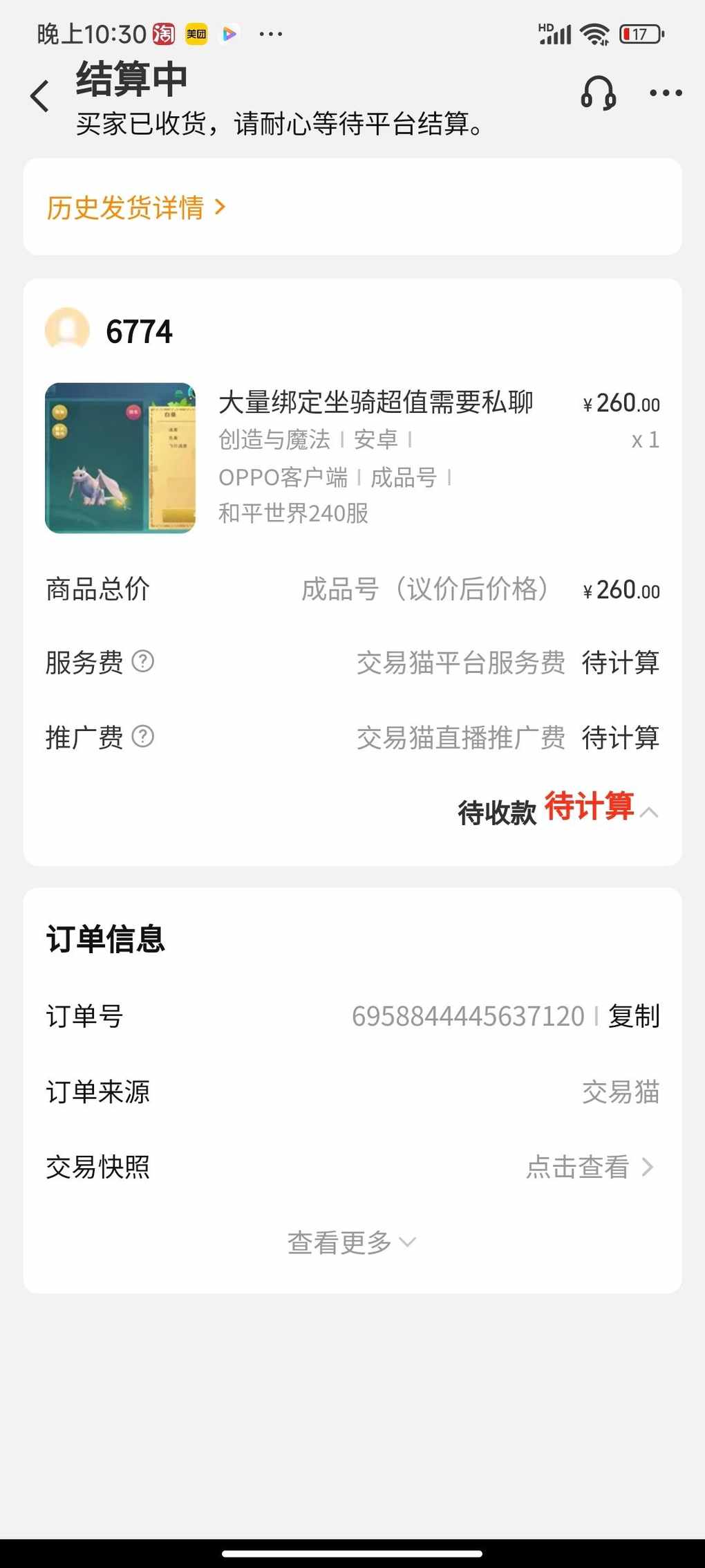The image size is (705, 1568).
Task: Expand 查看更多 order information
Action: (352, 1242)
